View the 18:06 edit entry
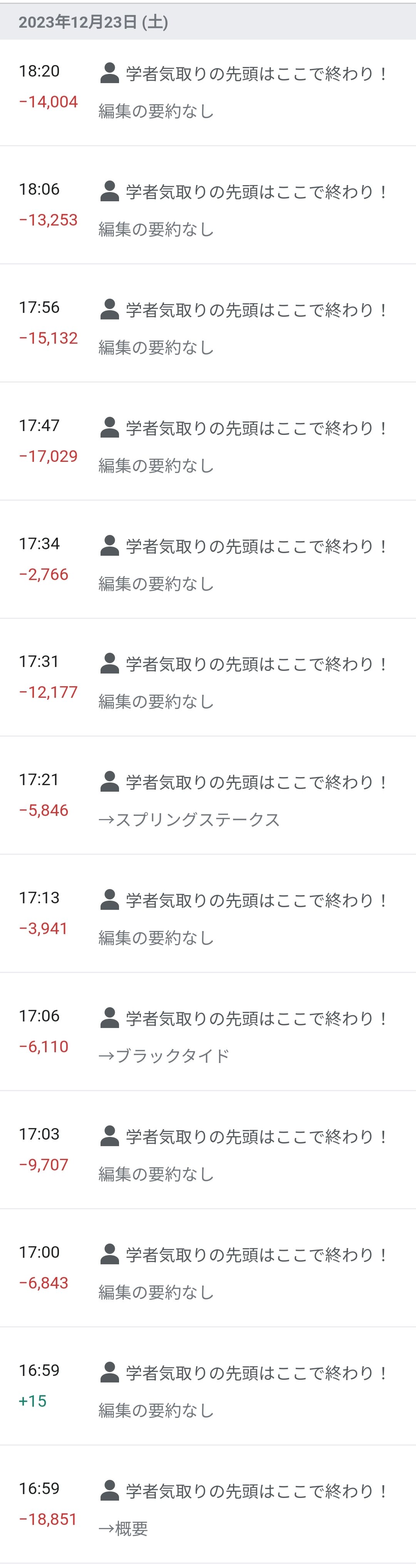 (208, 210)
